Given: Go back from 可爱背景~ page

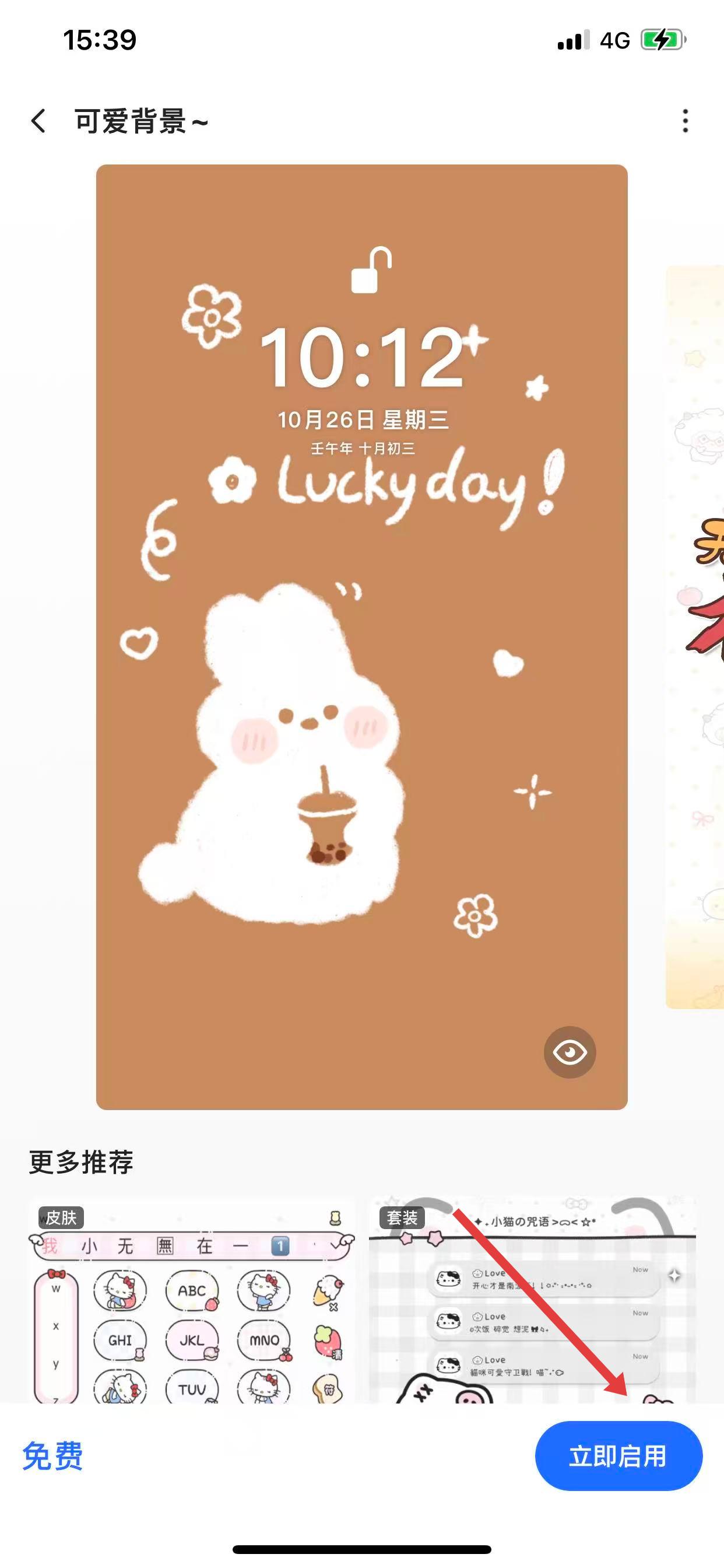Looking at the screenshot, I should [x=38, y=121].
